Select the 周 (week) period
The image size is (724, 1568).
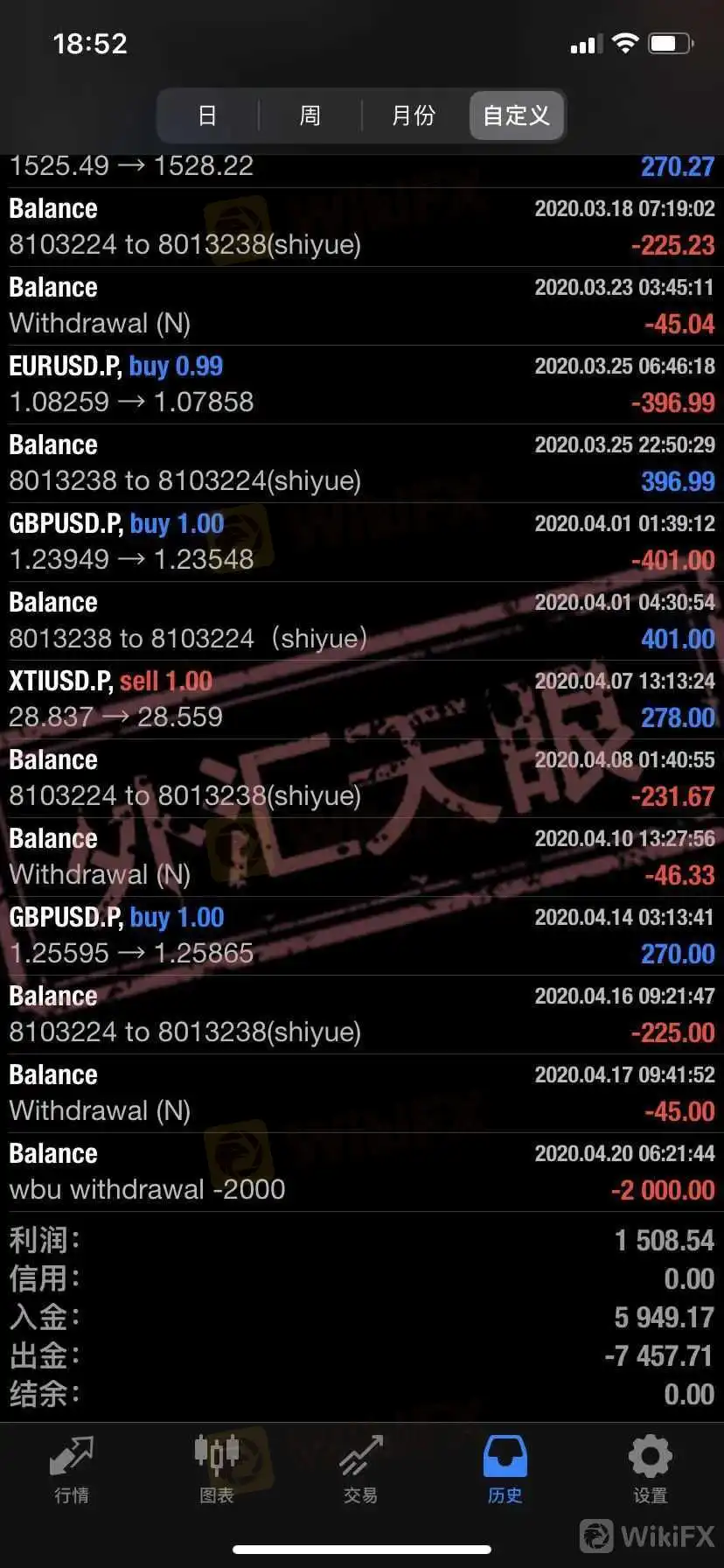click(x=310, y=115)
